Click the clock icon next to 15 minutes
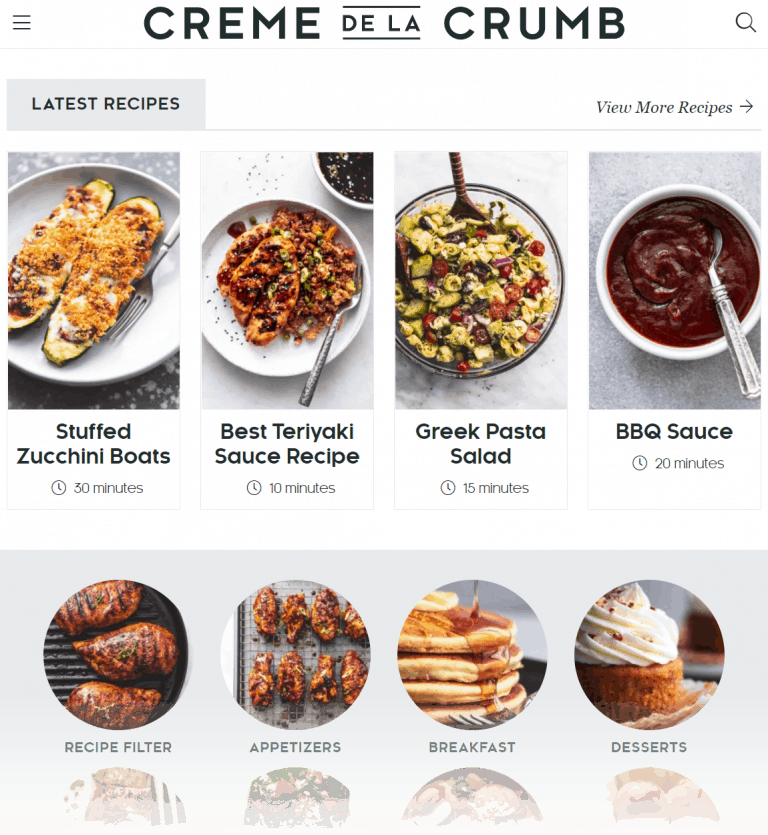The height and width of the screenshot is (835, 768). click(x=446, y=488)
